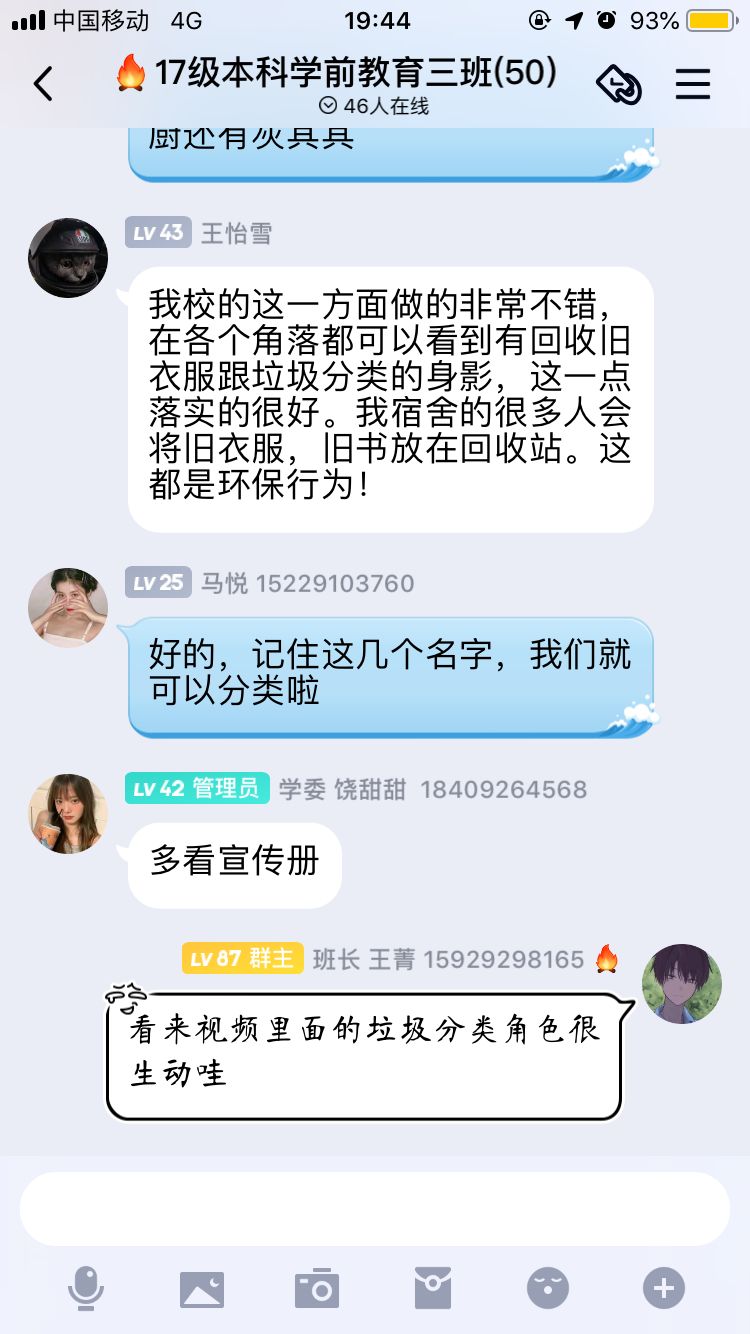This screenshot has height=1334, width=750.
Task: Expand the 46人在线 online members list
Action: point(375,106)
